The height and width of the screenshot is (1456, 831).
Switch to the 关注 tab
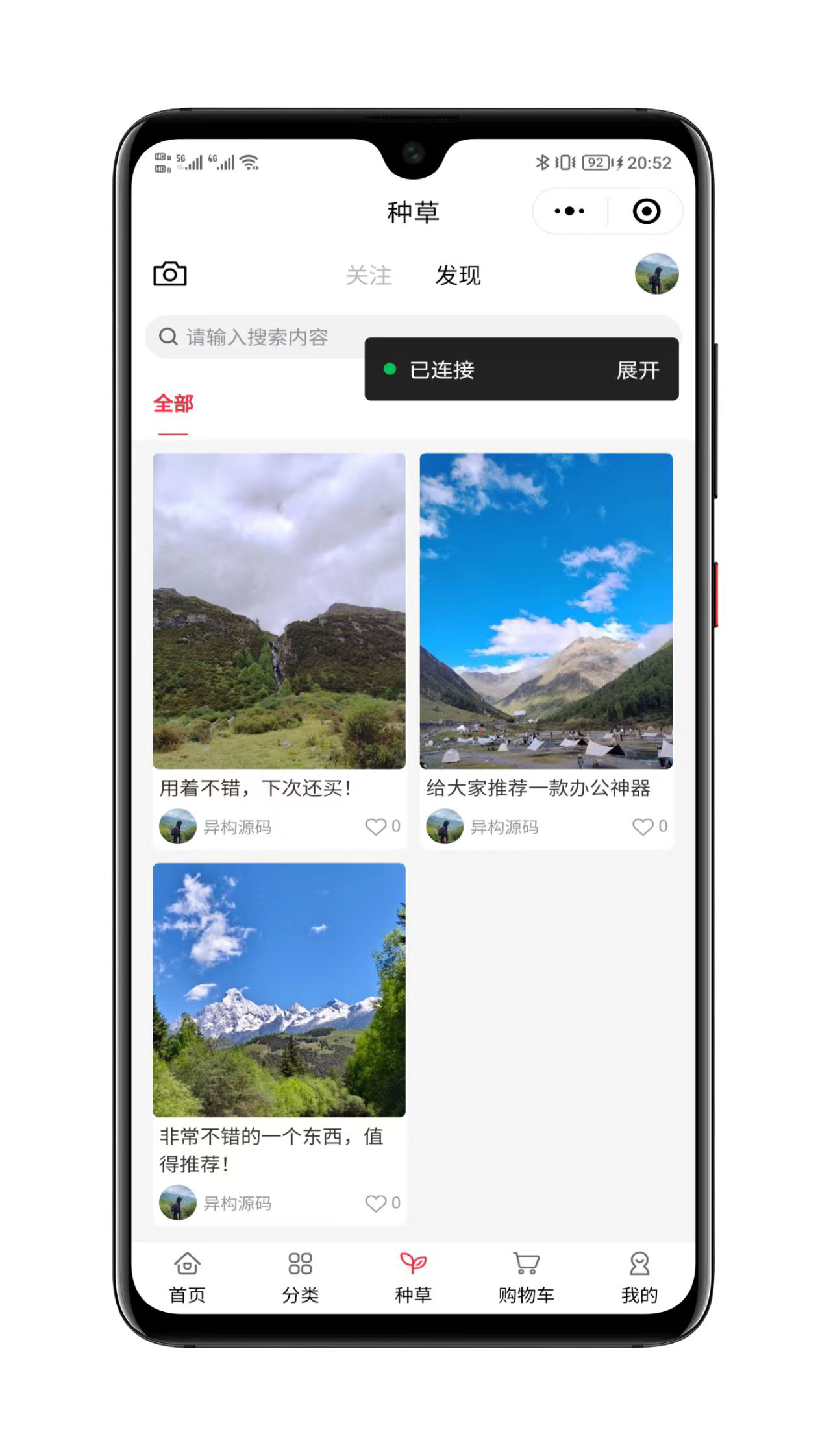tap(369, 276)
